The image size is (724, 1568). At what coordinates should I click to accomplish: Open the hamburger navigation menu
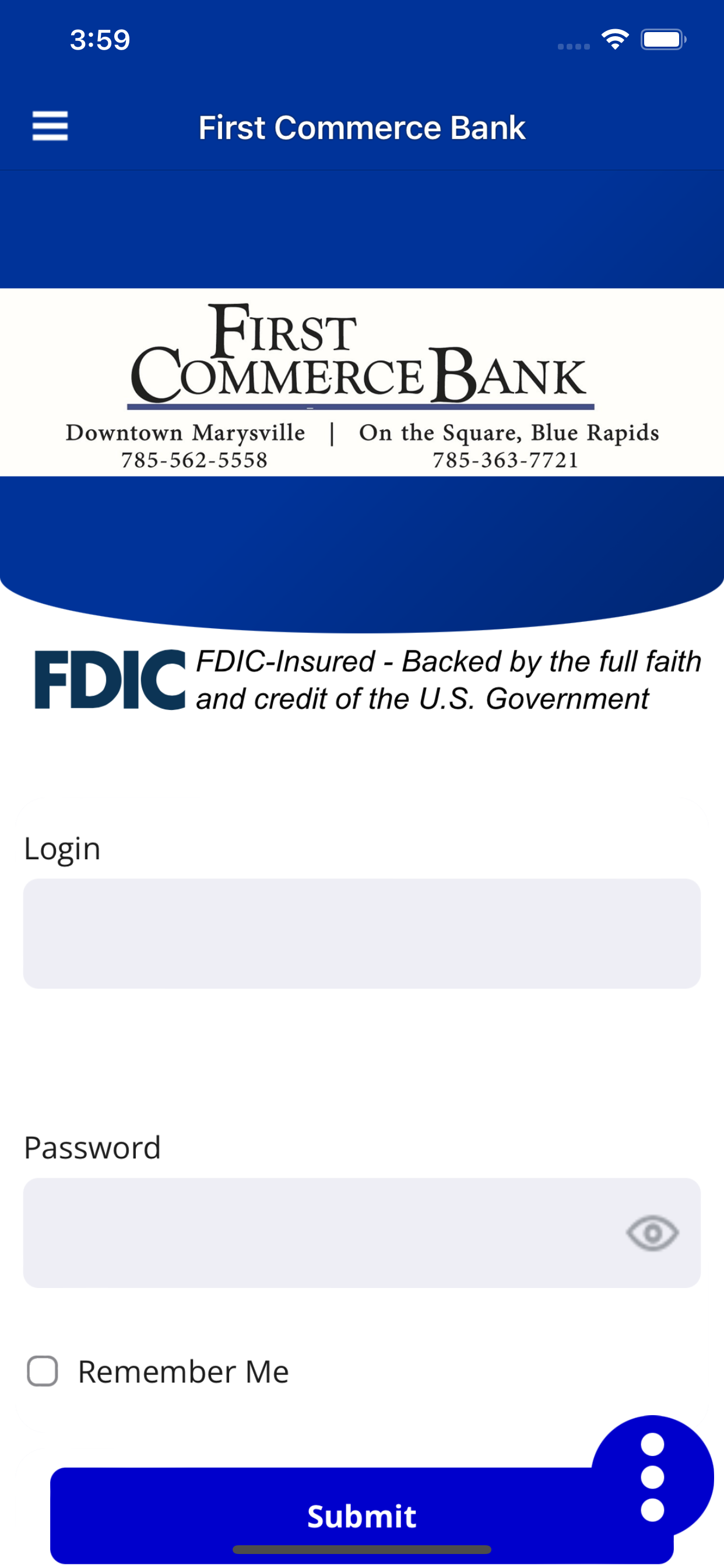click(x=51, y=126)
